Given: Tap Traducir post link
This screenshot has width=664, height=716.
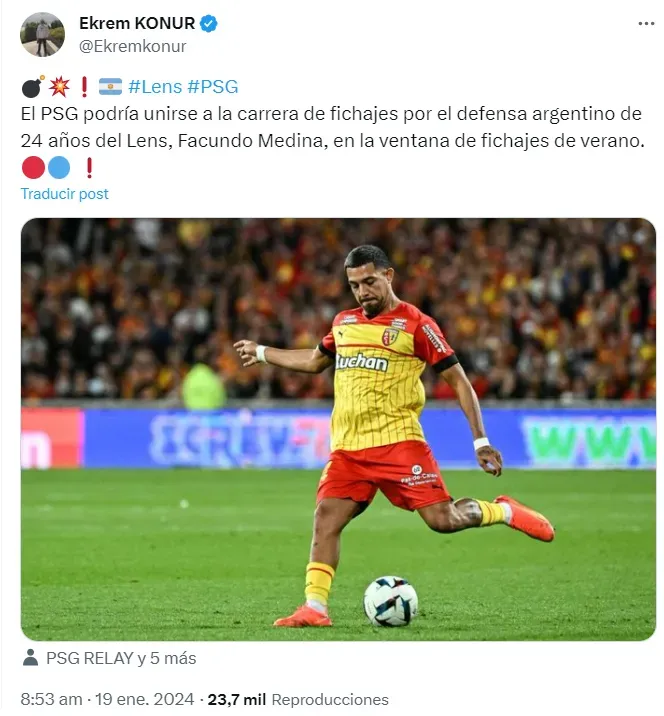Looking at the screenshot, I should (65, 194).
